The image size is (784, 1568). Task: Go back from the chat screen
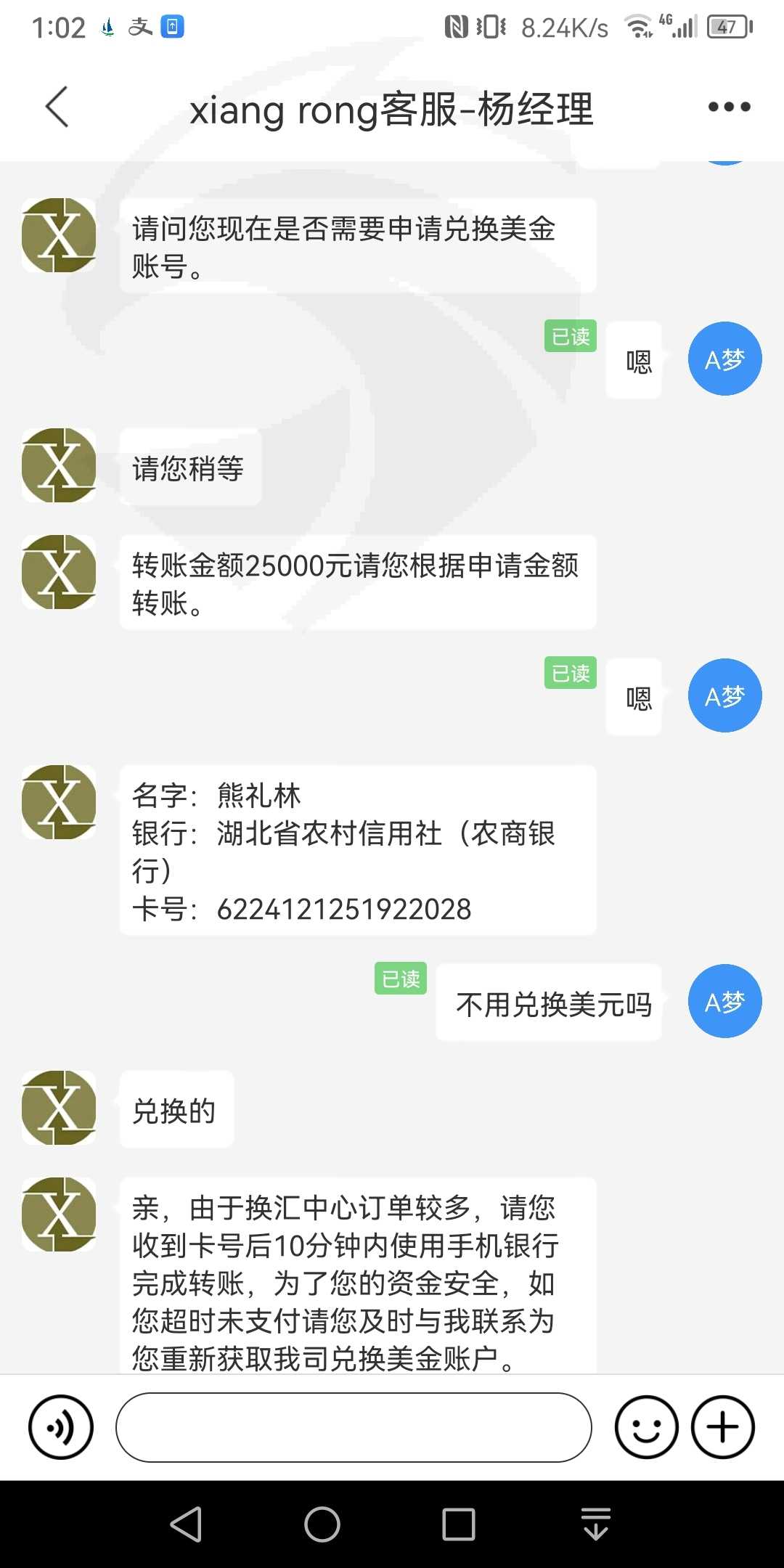(57, 107)
